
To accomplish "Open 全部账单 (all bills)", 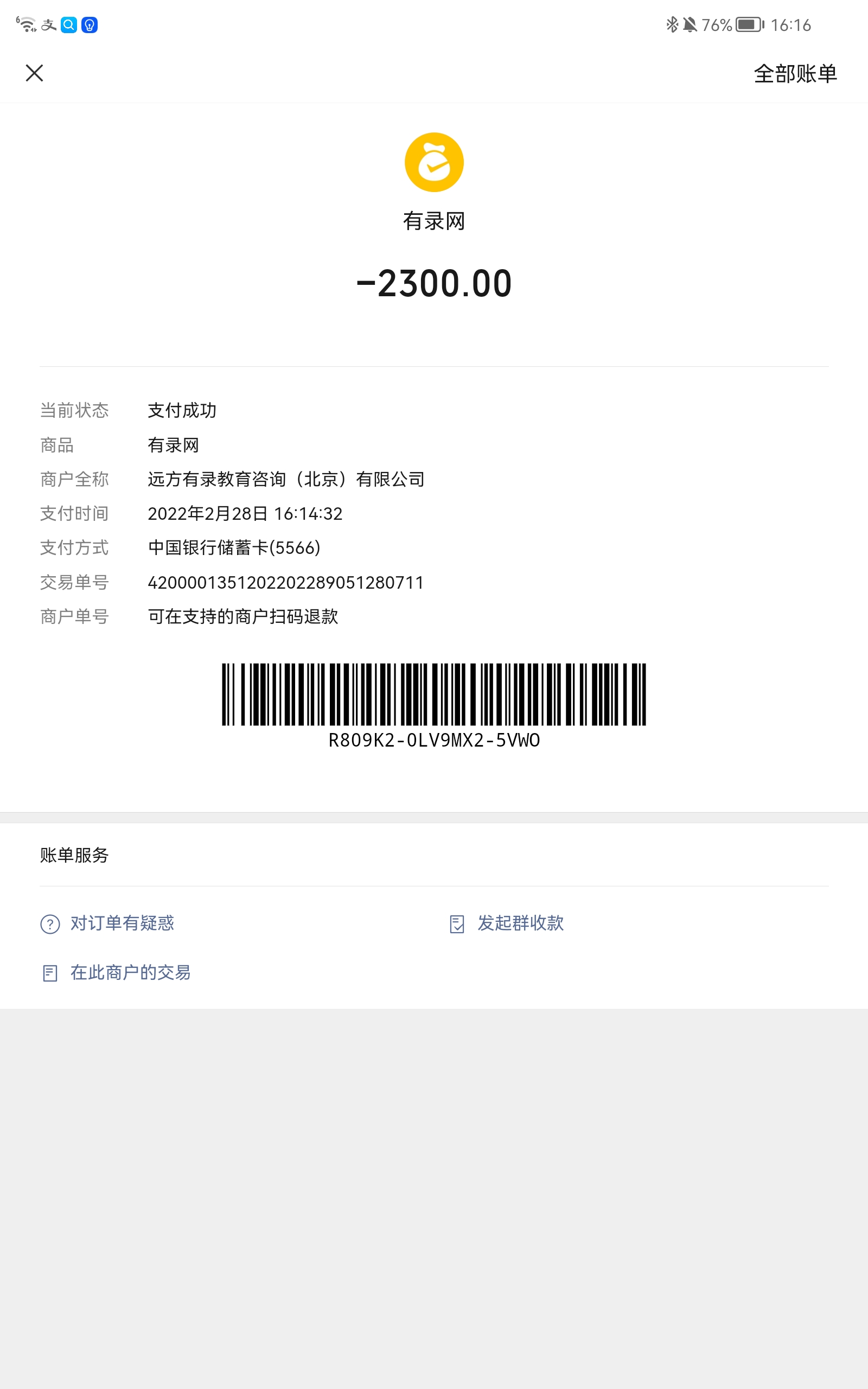I will tap(795, 73).
